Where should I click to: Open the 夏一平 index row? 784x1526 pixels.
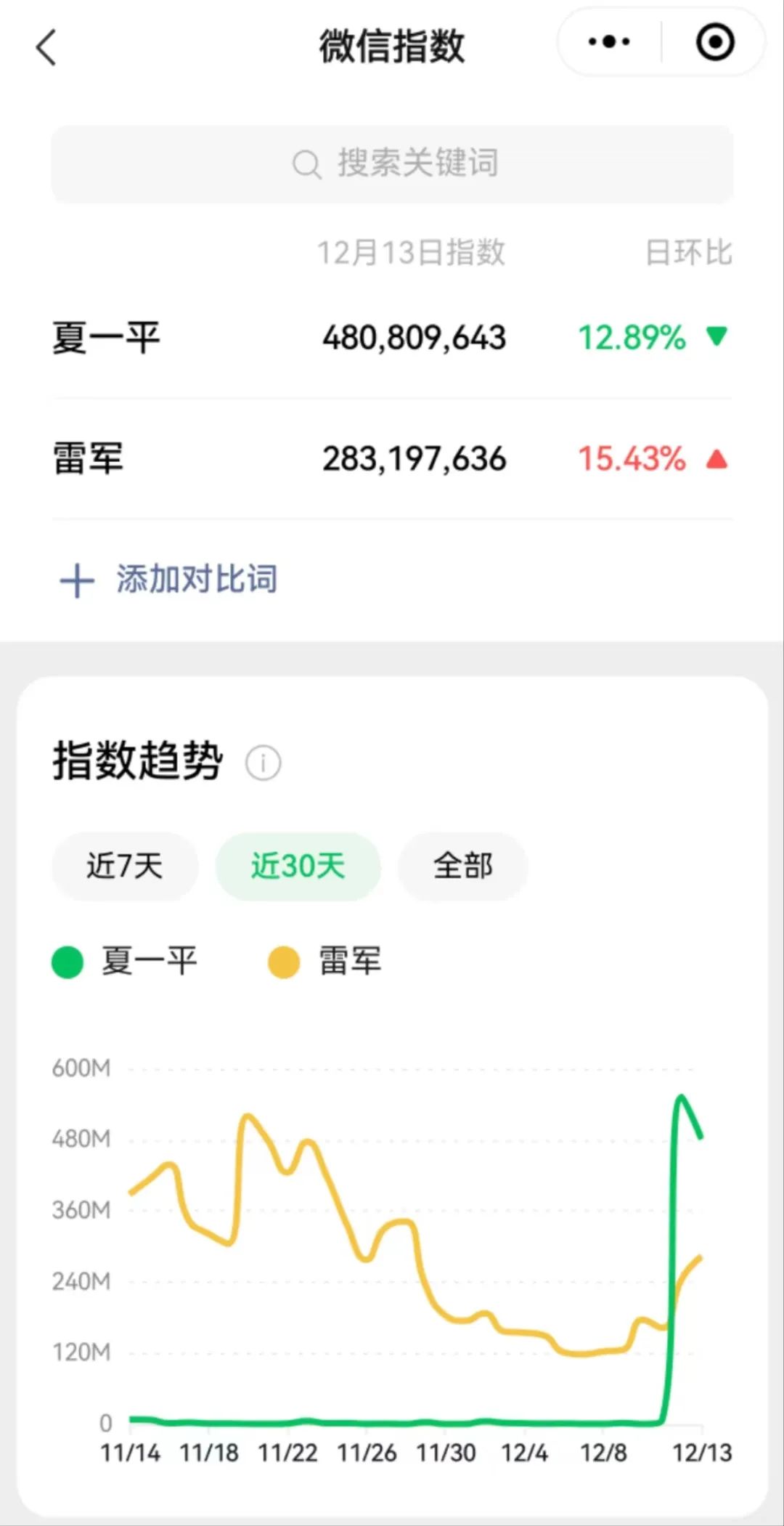coord(392,338)
